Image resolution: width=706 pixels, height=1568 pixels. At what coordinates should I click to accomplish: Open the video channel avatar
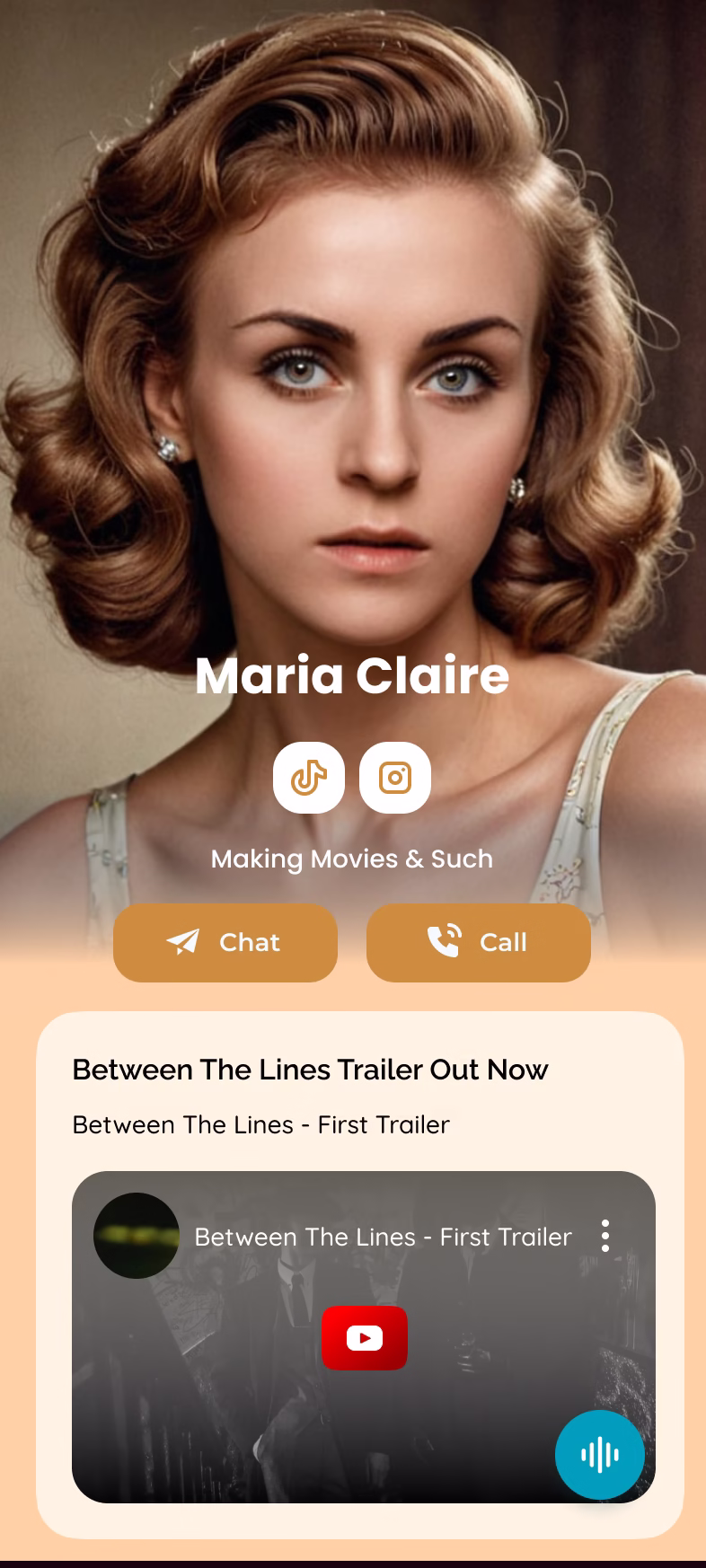coord(137,1236)
